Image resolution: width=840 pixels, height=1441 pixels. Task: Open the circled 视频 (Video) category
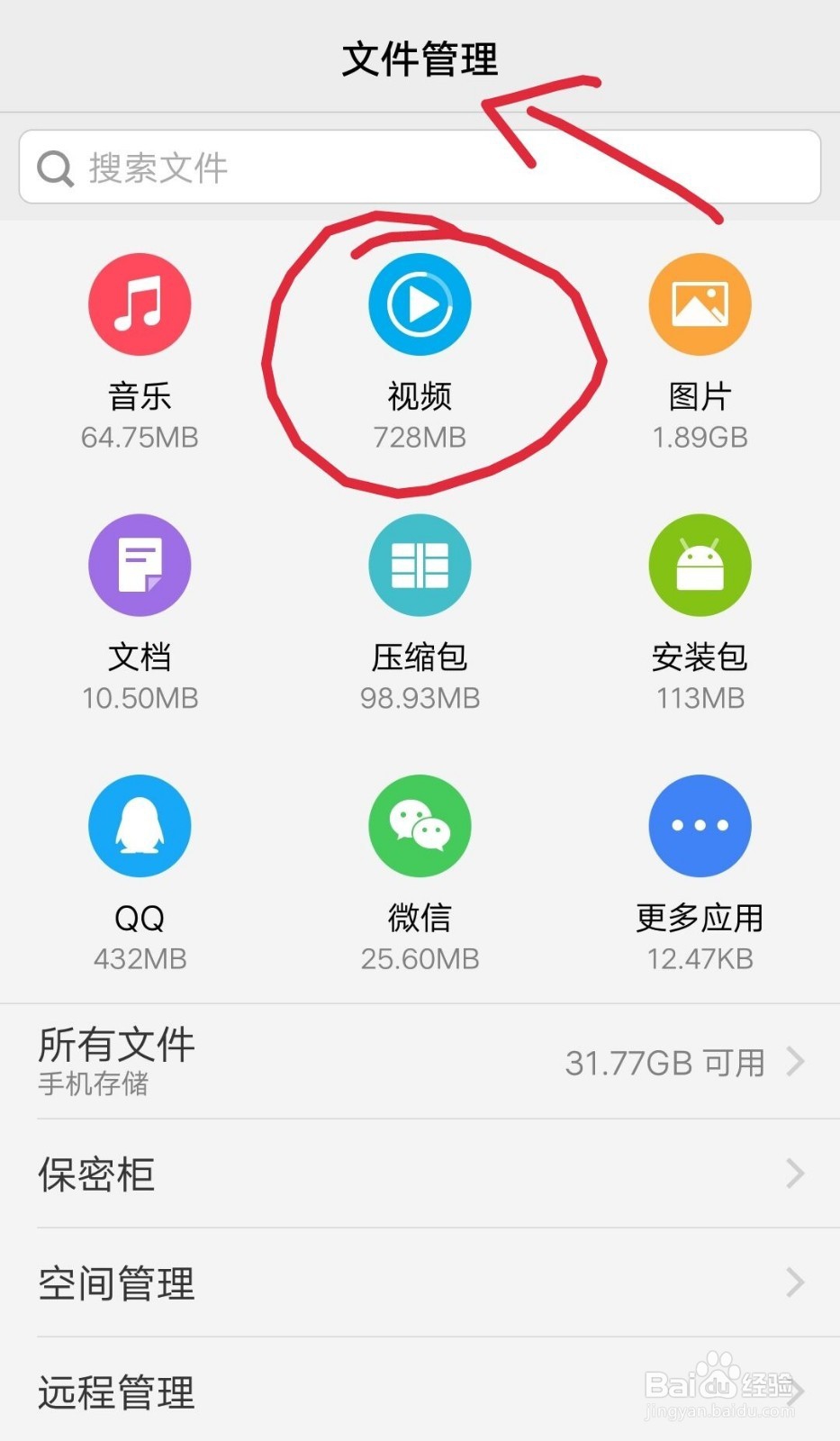[420, 304]
